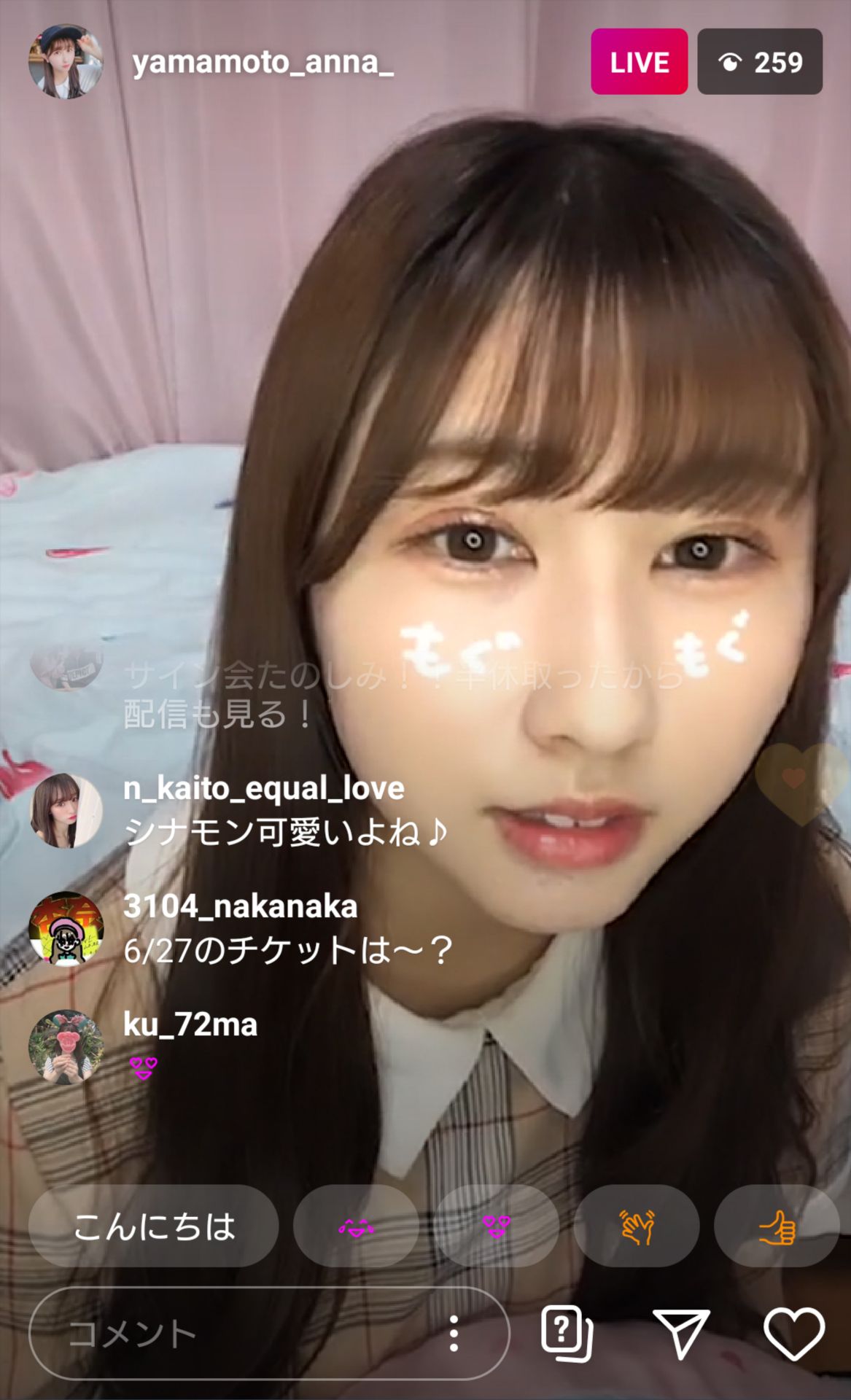Like the live with the heart
This screenshot has width=851, height=1400.
pyautogui.click(x=793, y=1334)
